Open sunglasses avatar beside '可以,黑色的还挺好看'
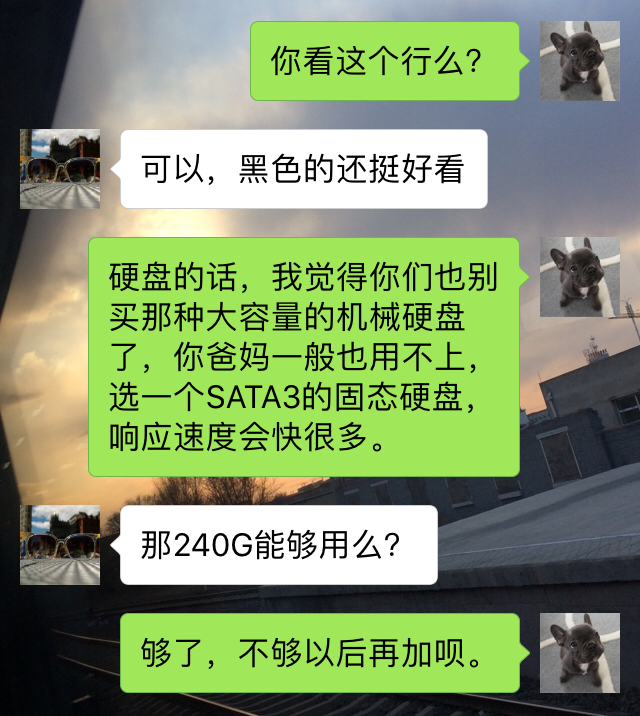This screenshot has width=640, height=716. [x=60, y=169]
